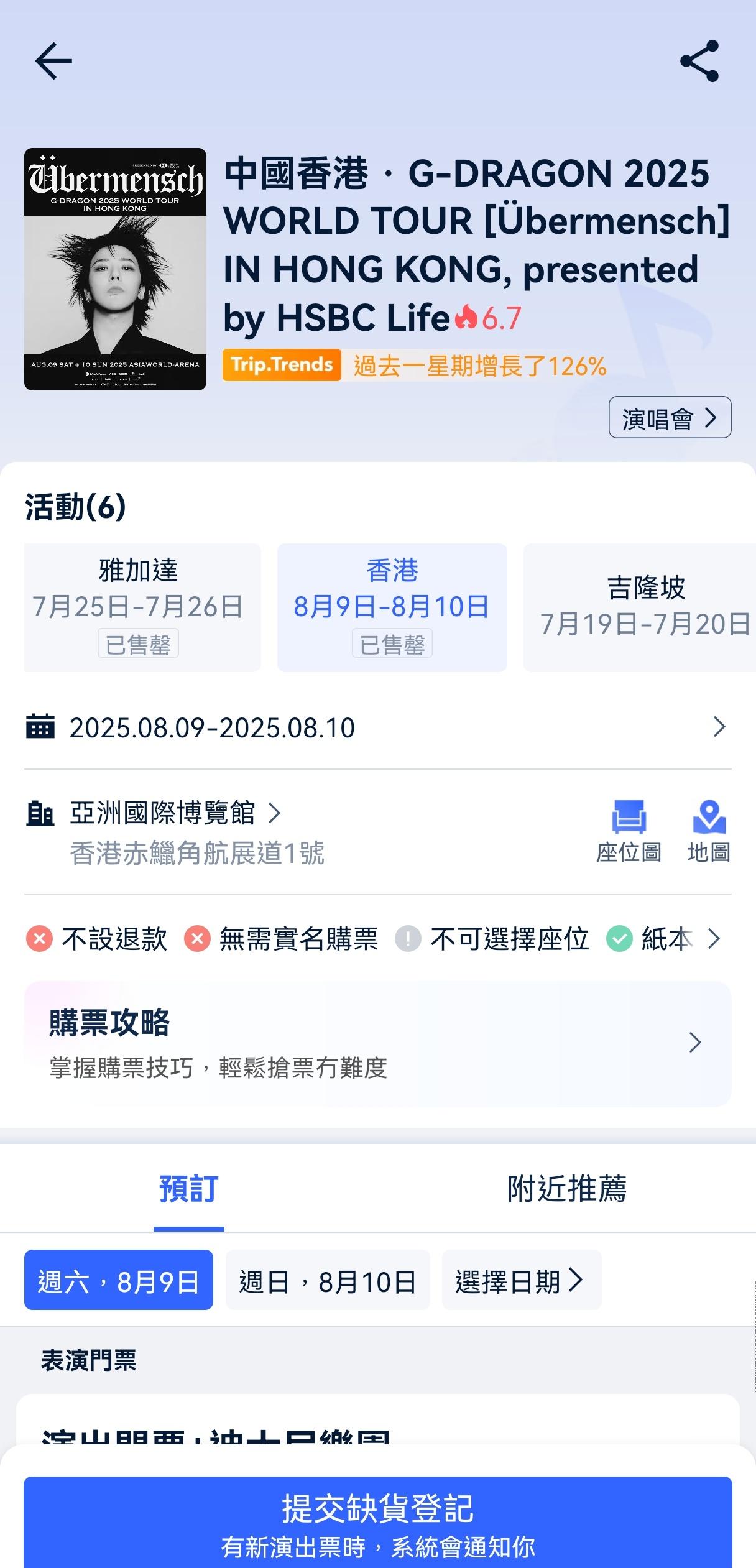The width and height of the screenshot is (756, 1568).
Task: Open the 演唱會 category chip
Action: 670,417
